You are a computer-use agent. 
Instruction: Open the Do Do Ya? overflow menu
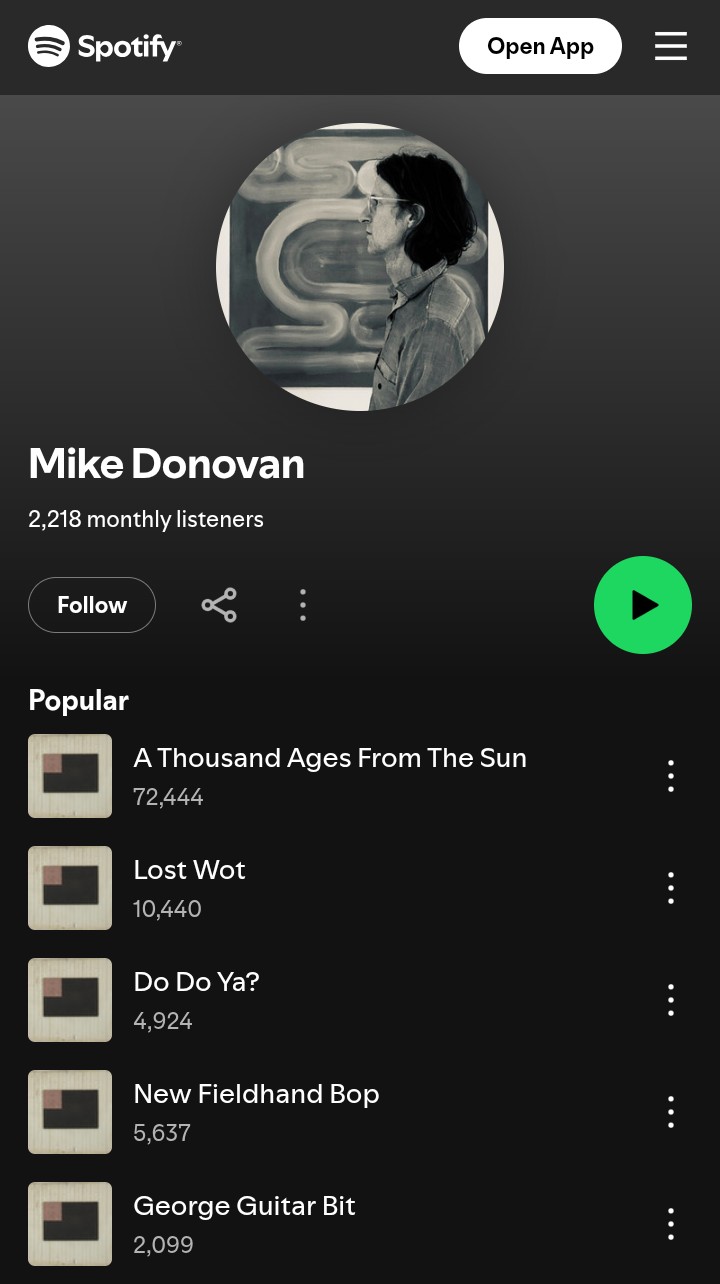[670, 1000]
